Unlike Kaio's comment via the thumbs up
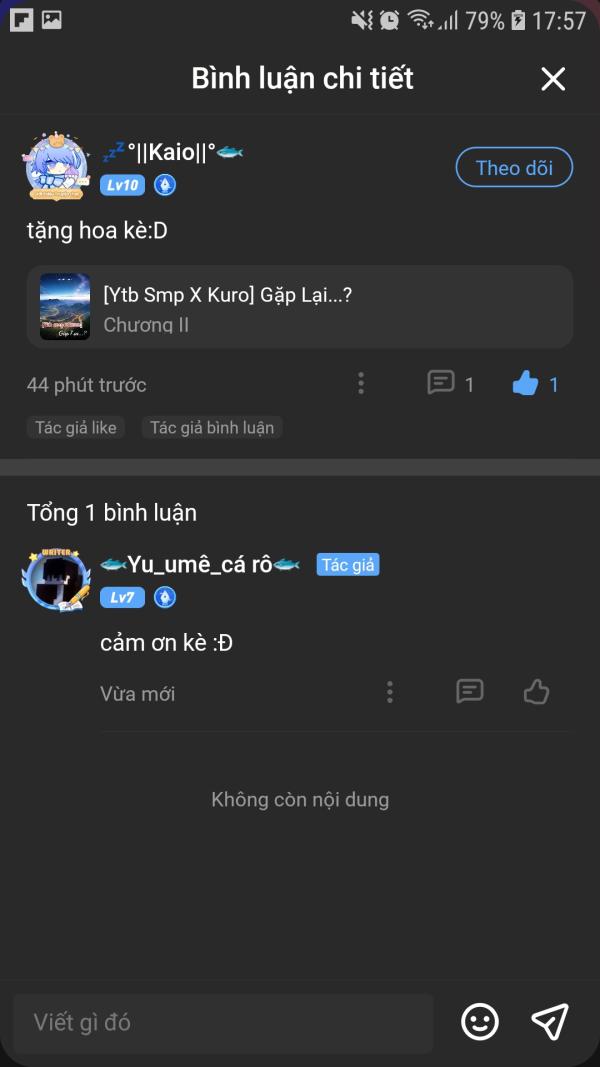Image resolution: width=600 pixels, height=1067 pixels. 525,383
